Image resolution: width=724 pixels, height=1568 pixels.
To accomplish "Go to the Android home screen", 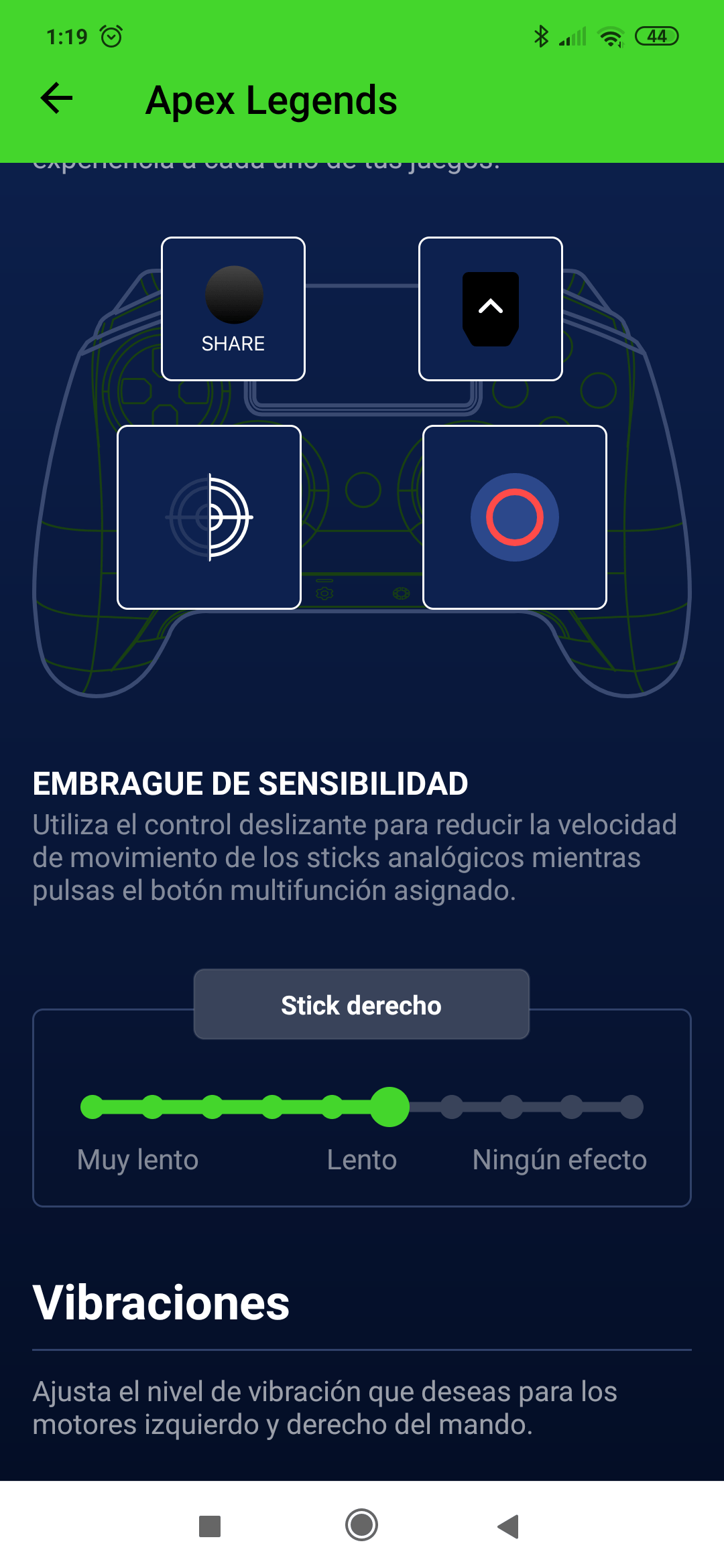I will (361, 1526).
